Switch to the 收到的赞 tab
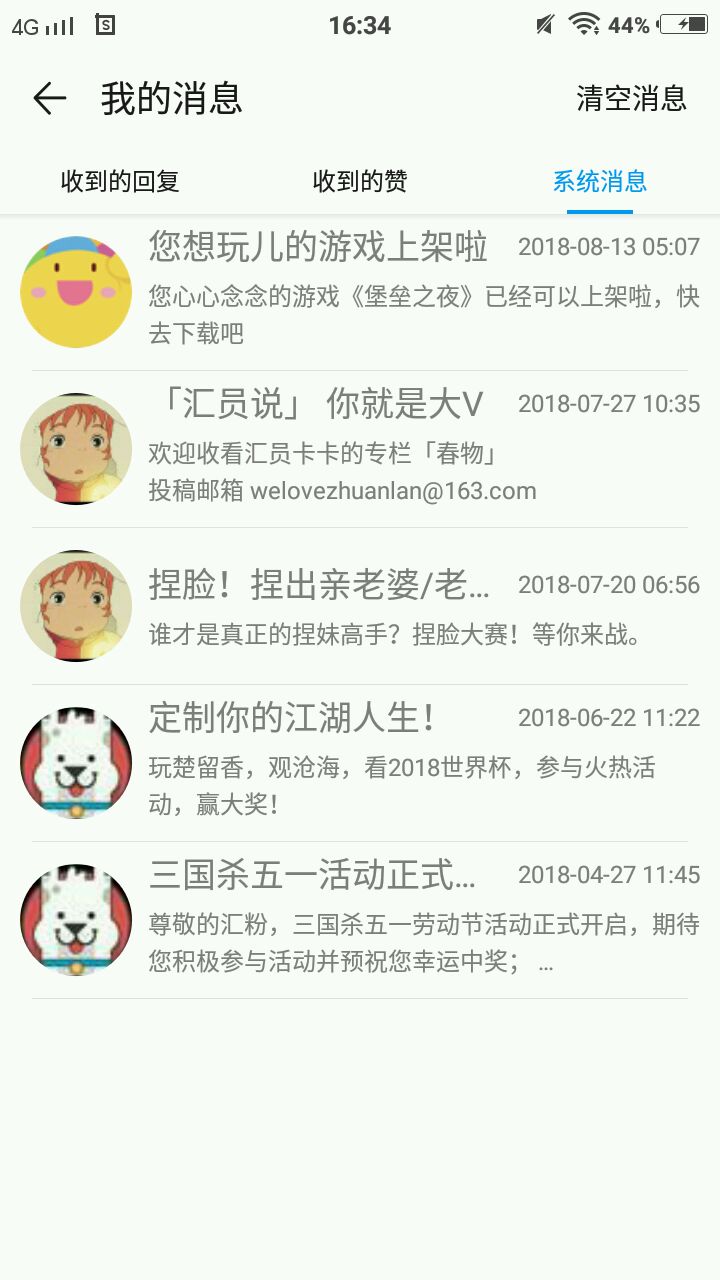The image size is (720, 1280). (360, 181)
